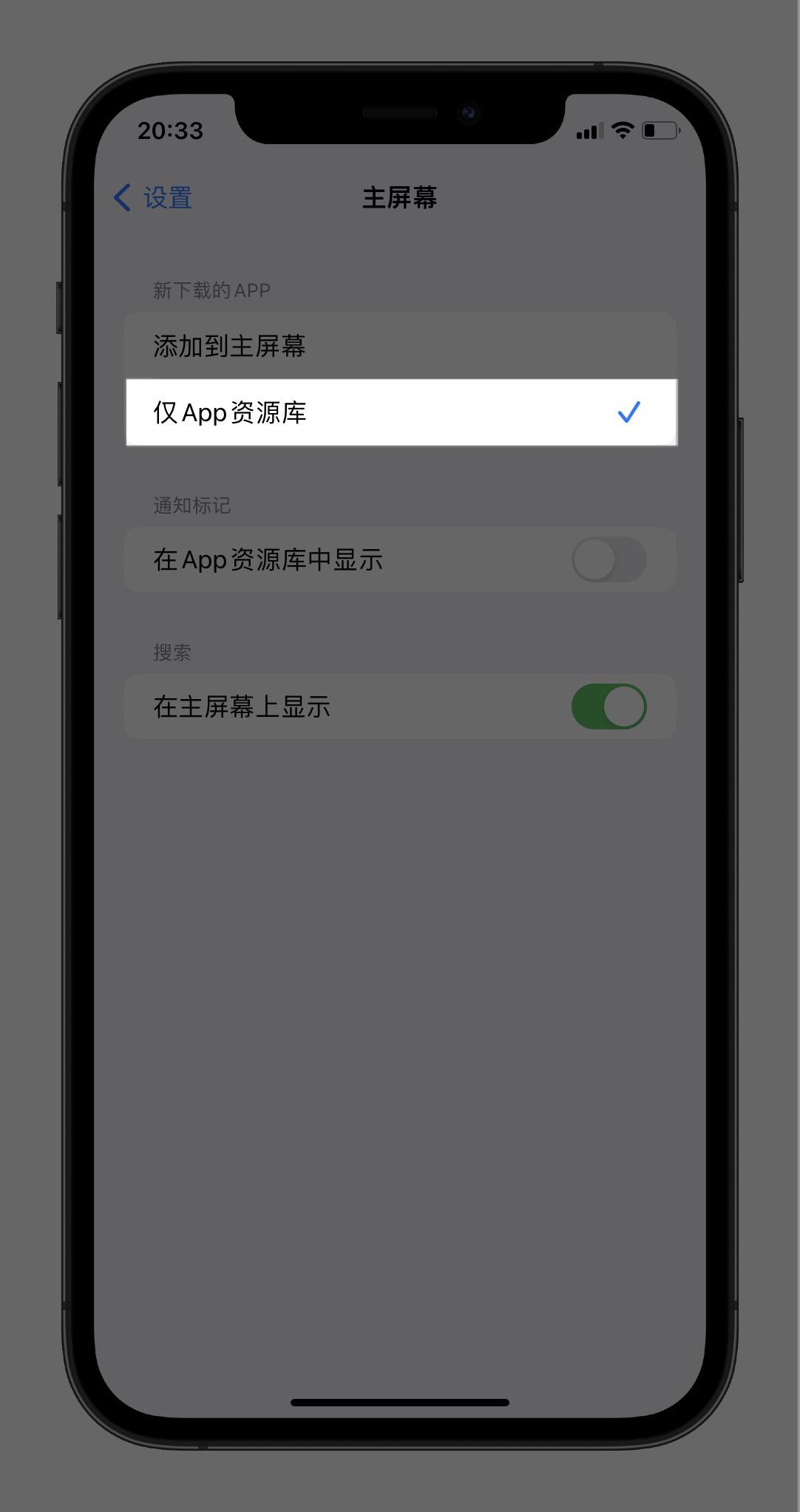Enable 在 App 资源库中显示 badges
The image size is (800, 1512).
pyautogui.click(x=609, y=559)
